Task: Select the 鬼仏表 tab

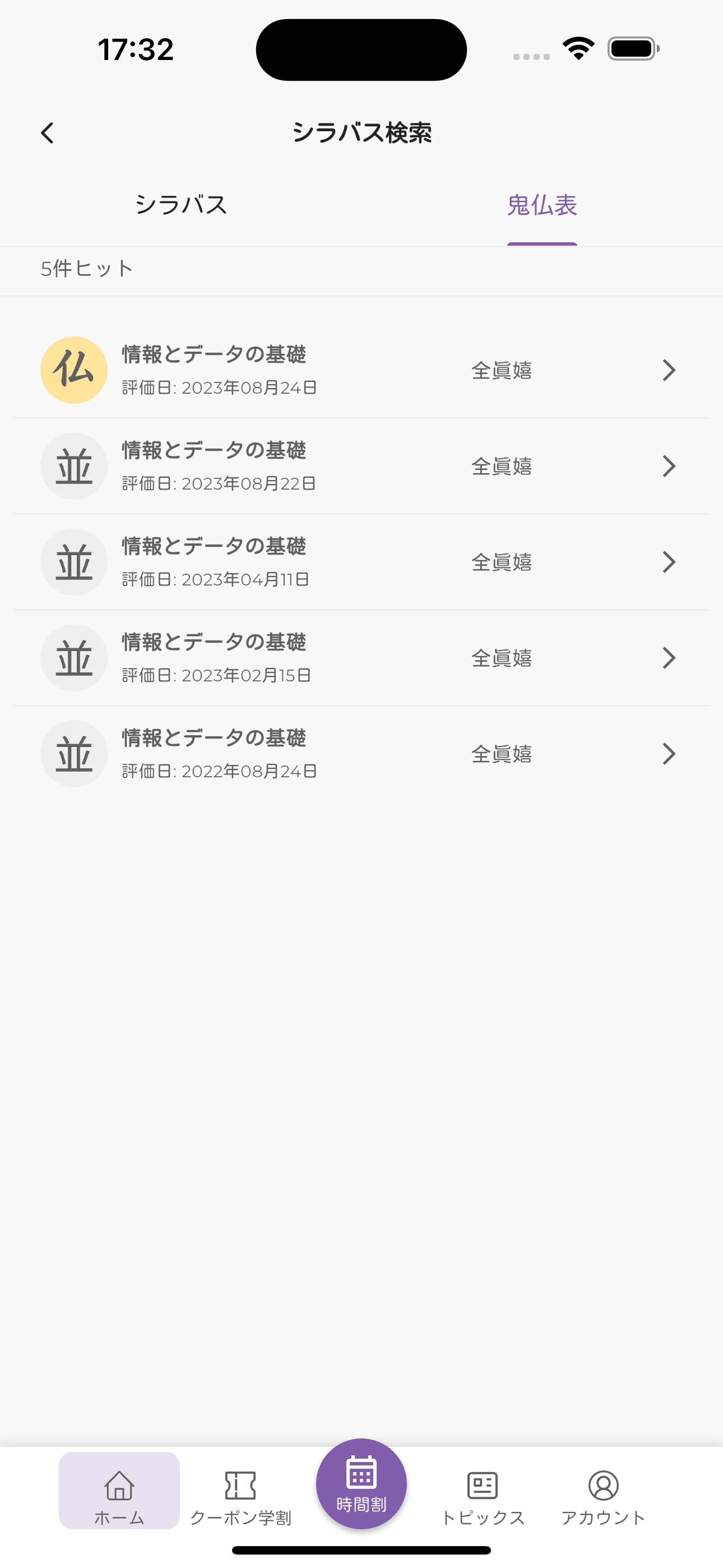Action: point(543,206)
